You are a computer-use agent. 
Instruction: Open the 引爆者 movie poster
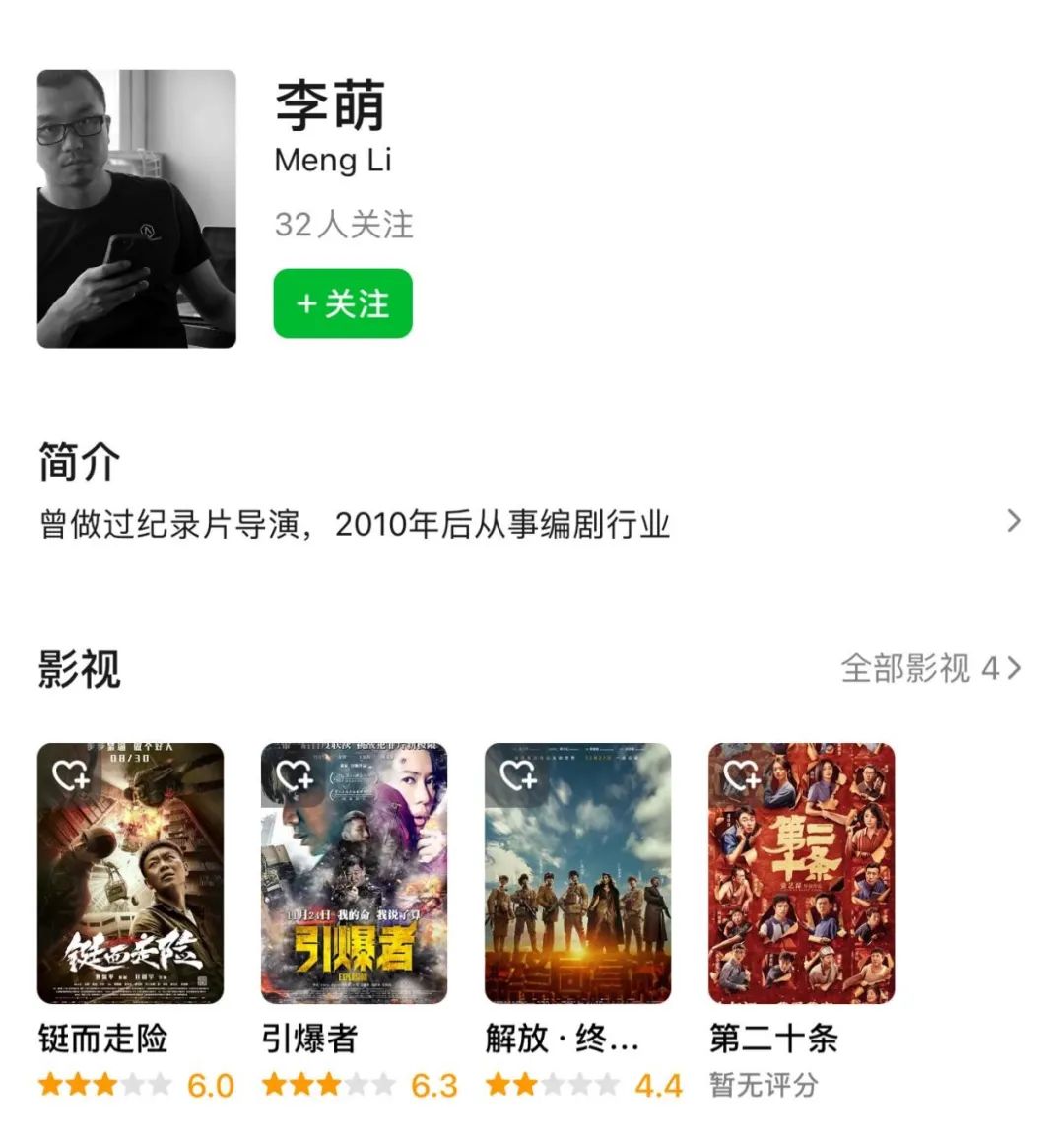coord(354,887)
